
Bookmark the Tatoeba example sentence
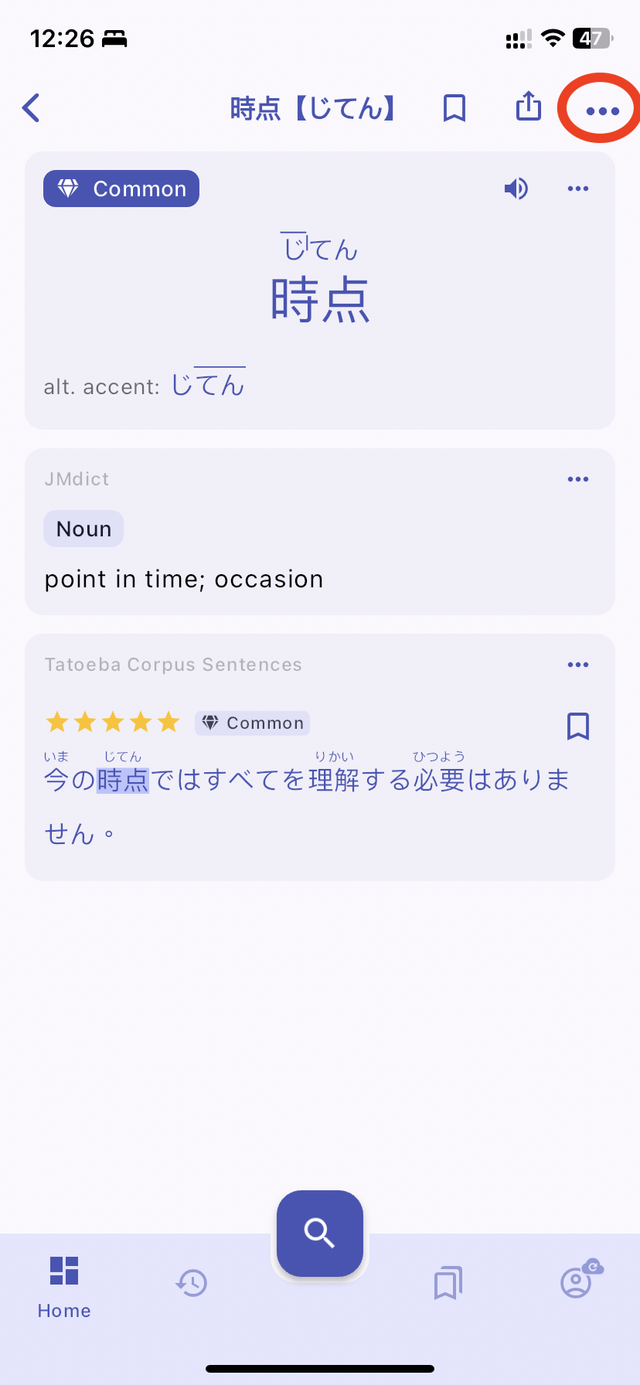pos(578,726)
